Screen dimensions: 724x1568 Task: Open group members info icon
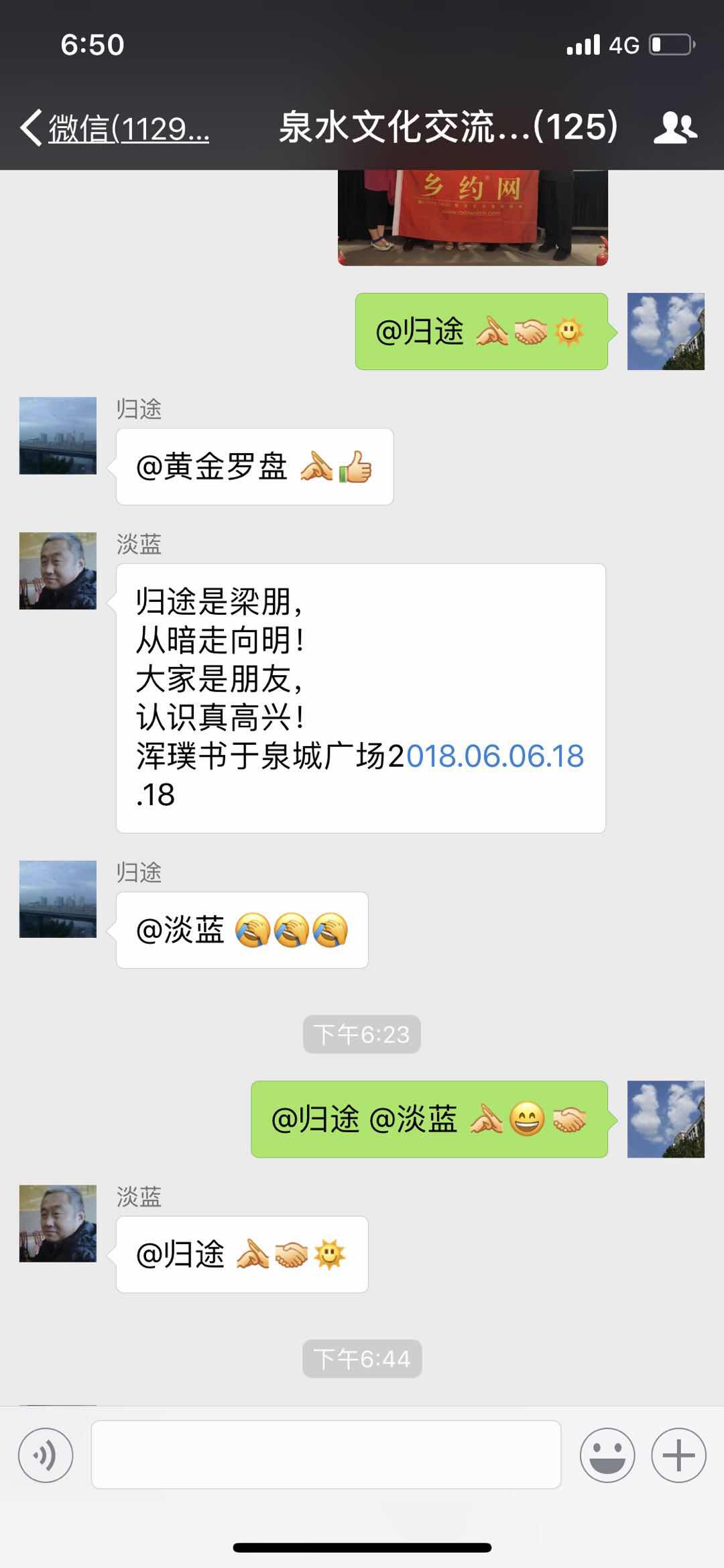674,127
